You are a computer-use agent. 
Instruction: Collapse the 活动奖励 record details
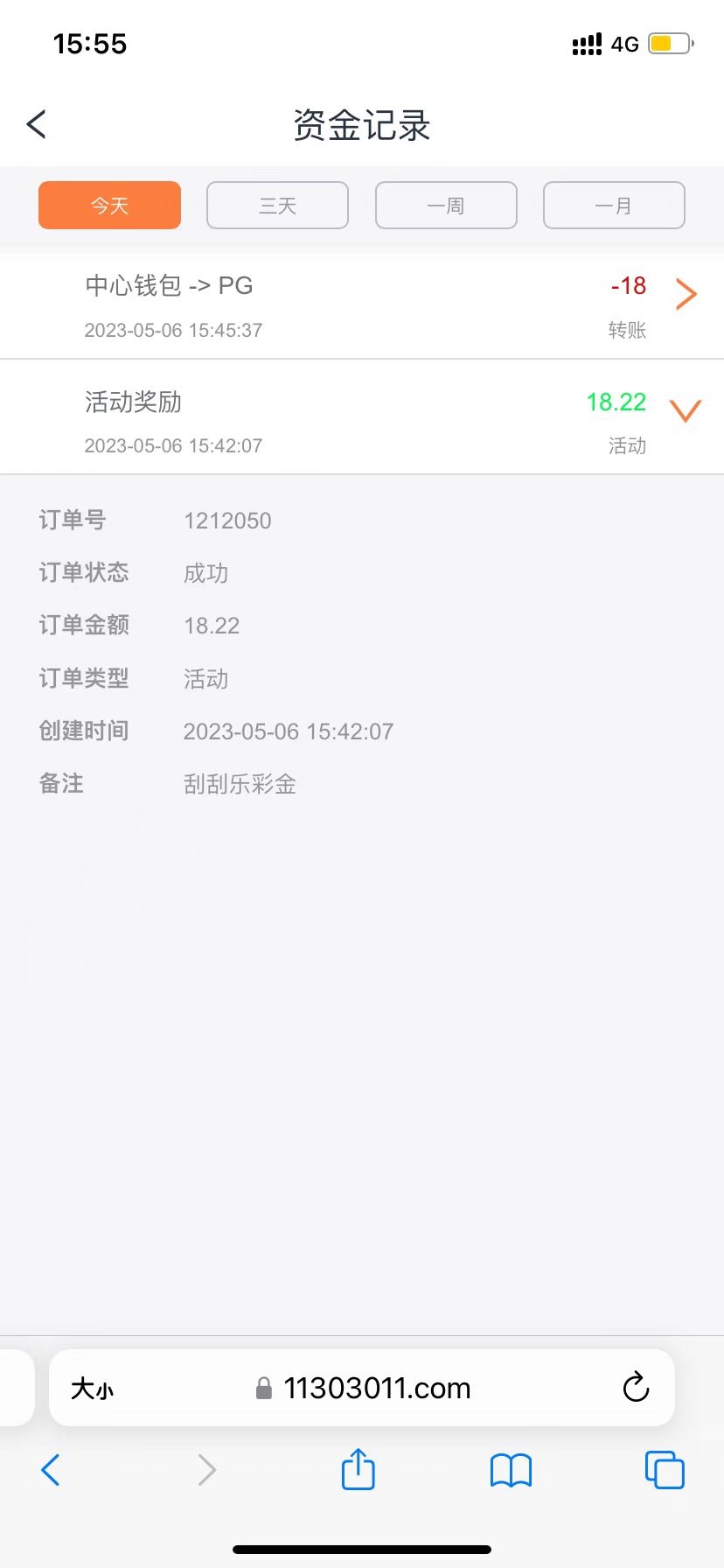tap(686, 410)
